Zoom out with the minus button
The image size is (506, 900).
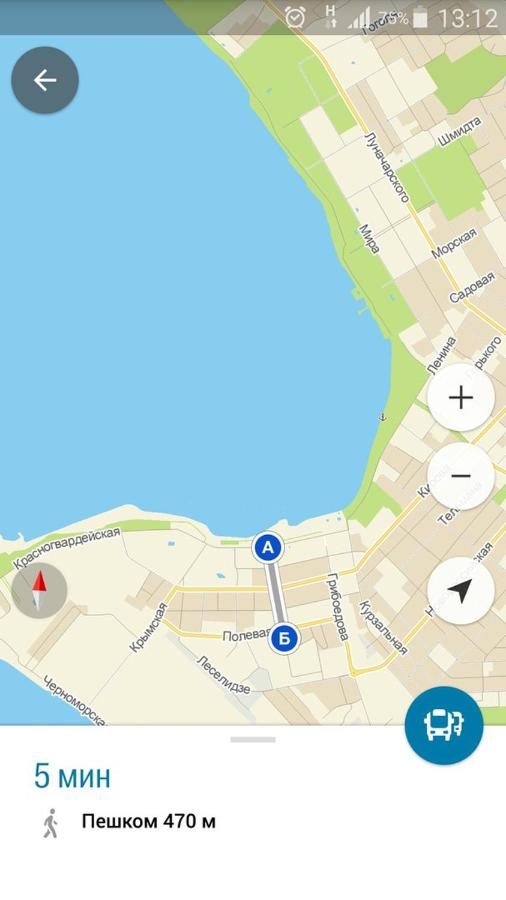(461, 476)
